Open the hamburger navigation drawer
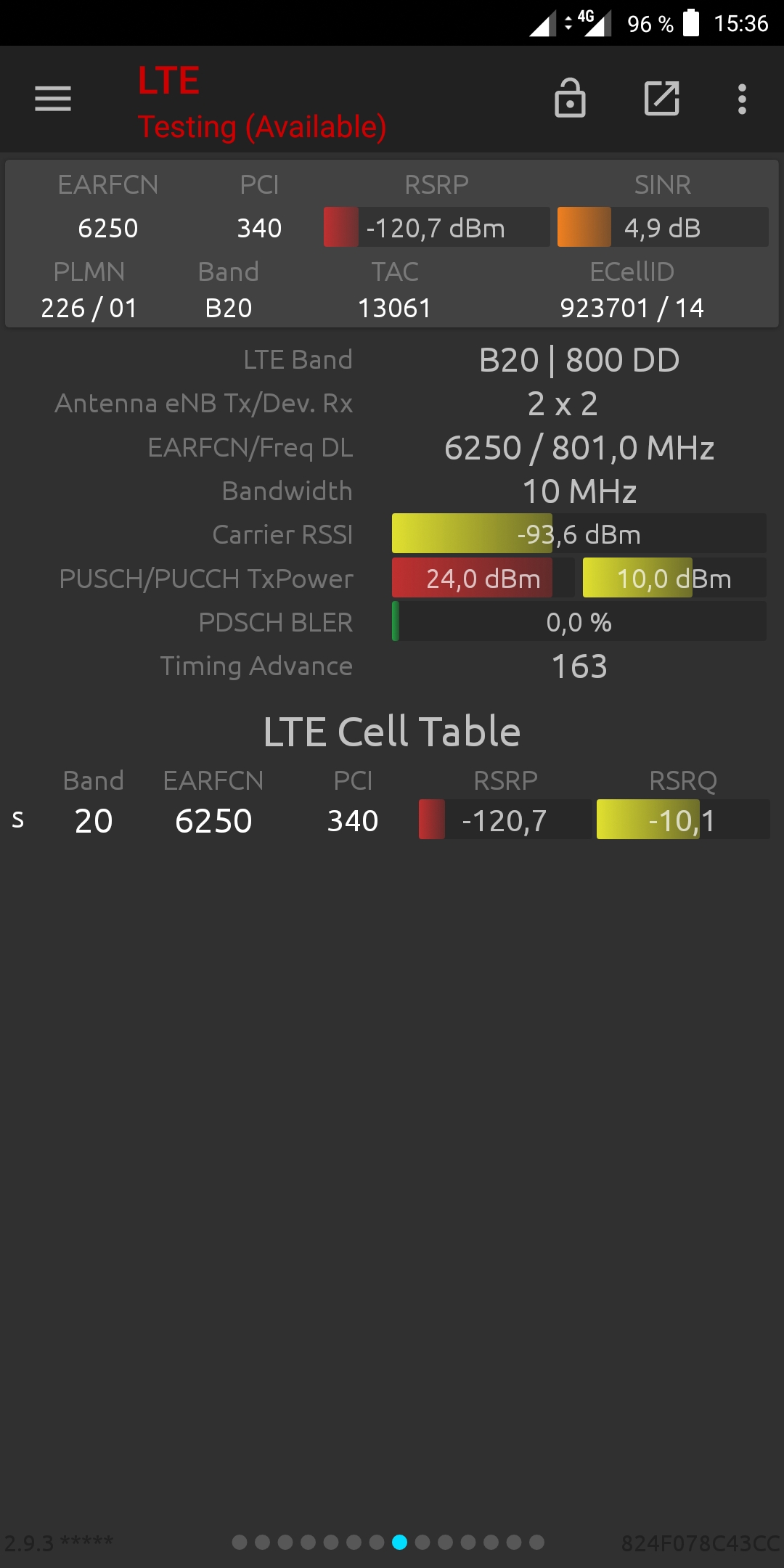Viewport: 784px width, 1568px height. pos(53,99)
